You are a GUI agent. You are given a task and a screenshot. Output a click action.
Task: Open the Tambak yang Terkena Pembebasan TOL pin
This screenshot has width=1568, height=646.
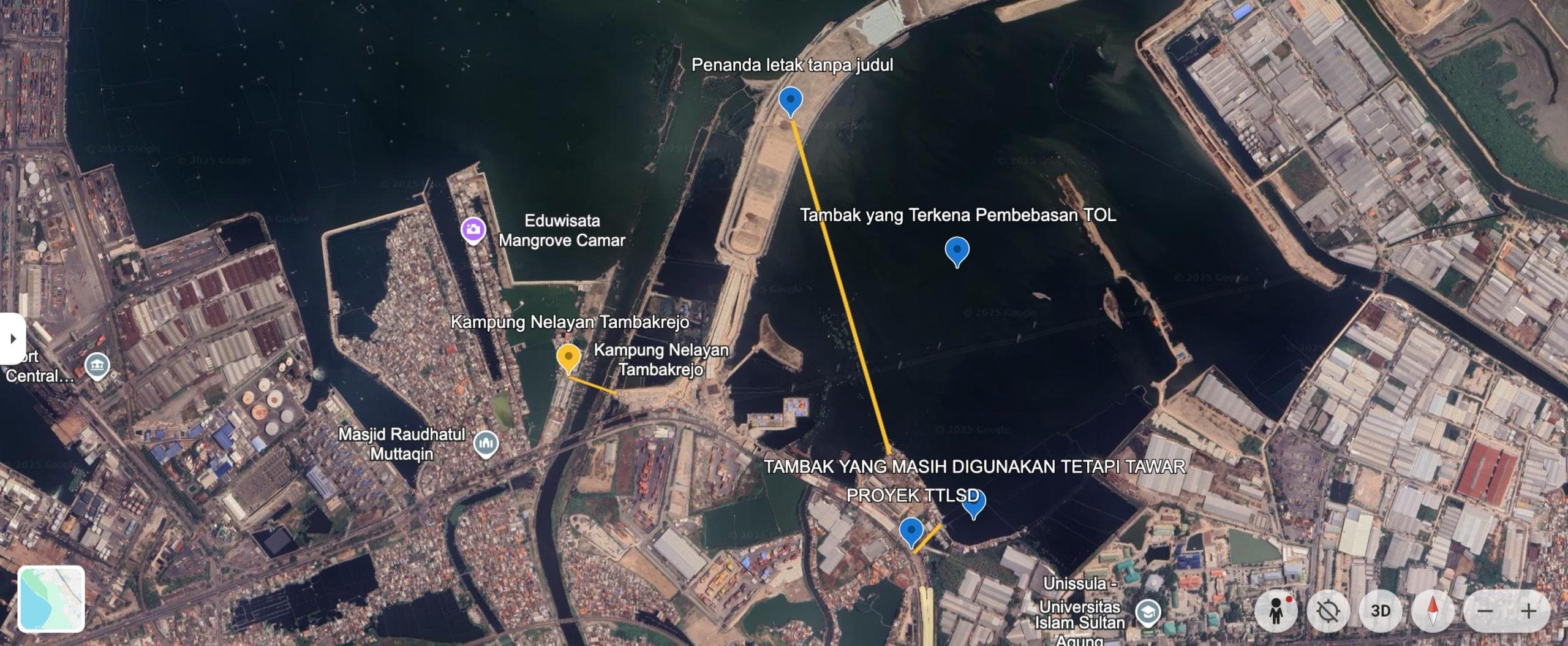click(957, 251)
